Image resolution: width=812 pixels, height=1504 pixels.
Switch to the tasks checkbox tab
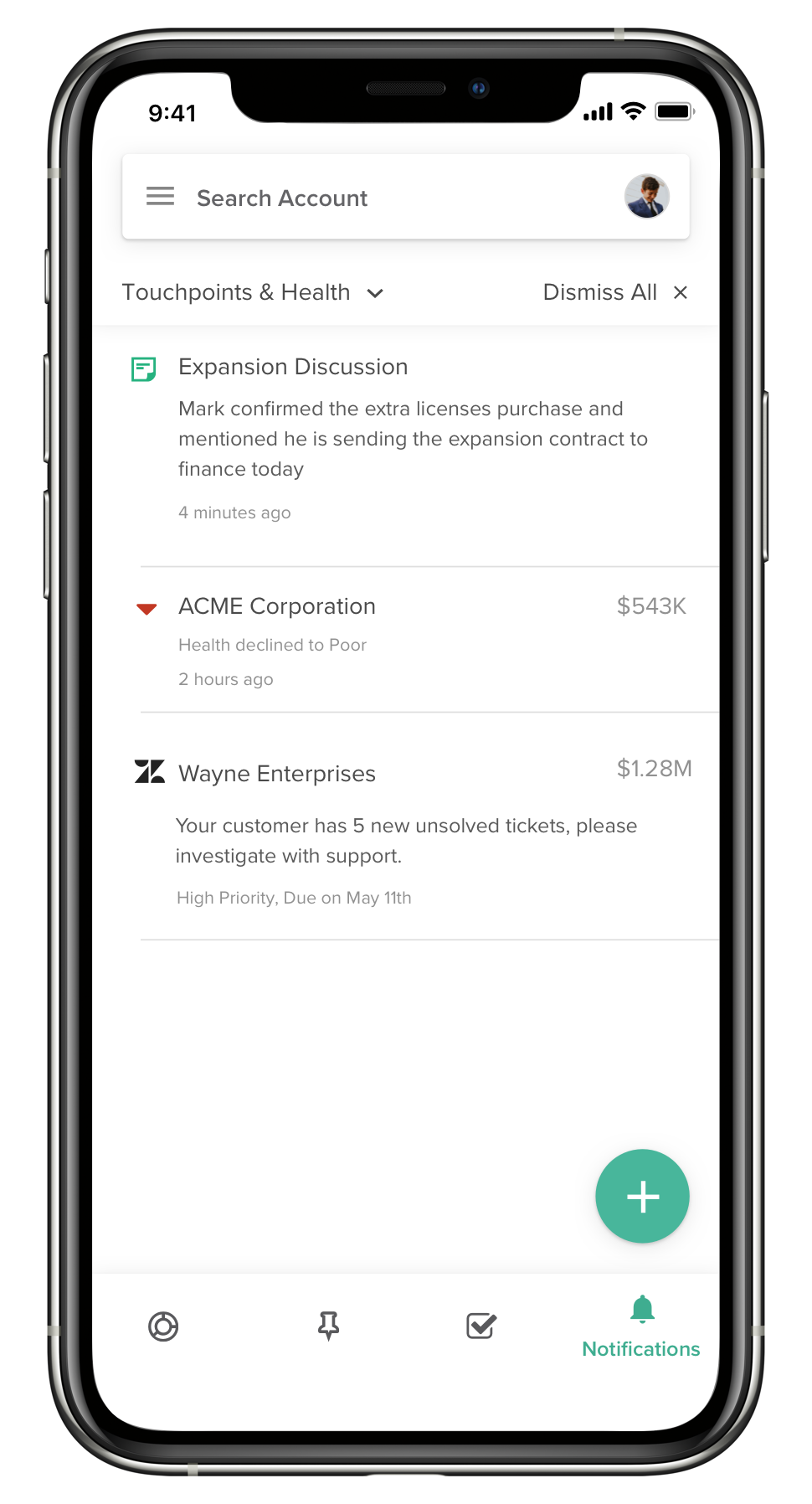coord(481,1326)
